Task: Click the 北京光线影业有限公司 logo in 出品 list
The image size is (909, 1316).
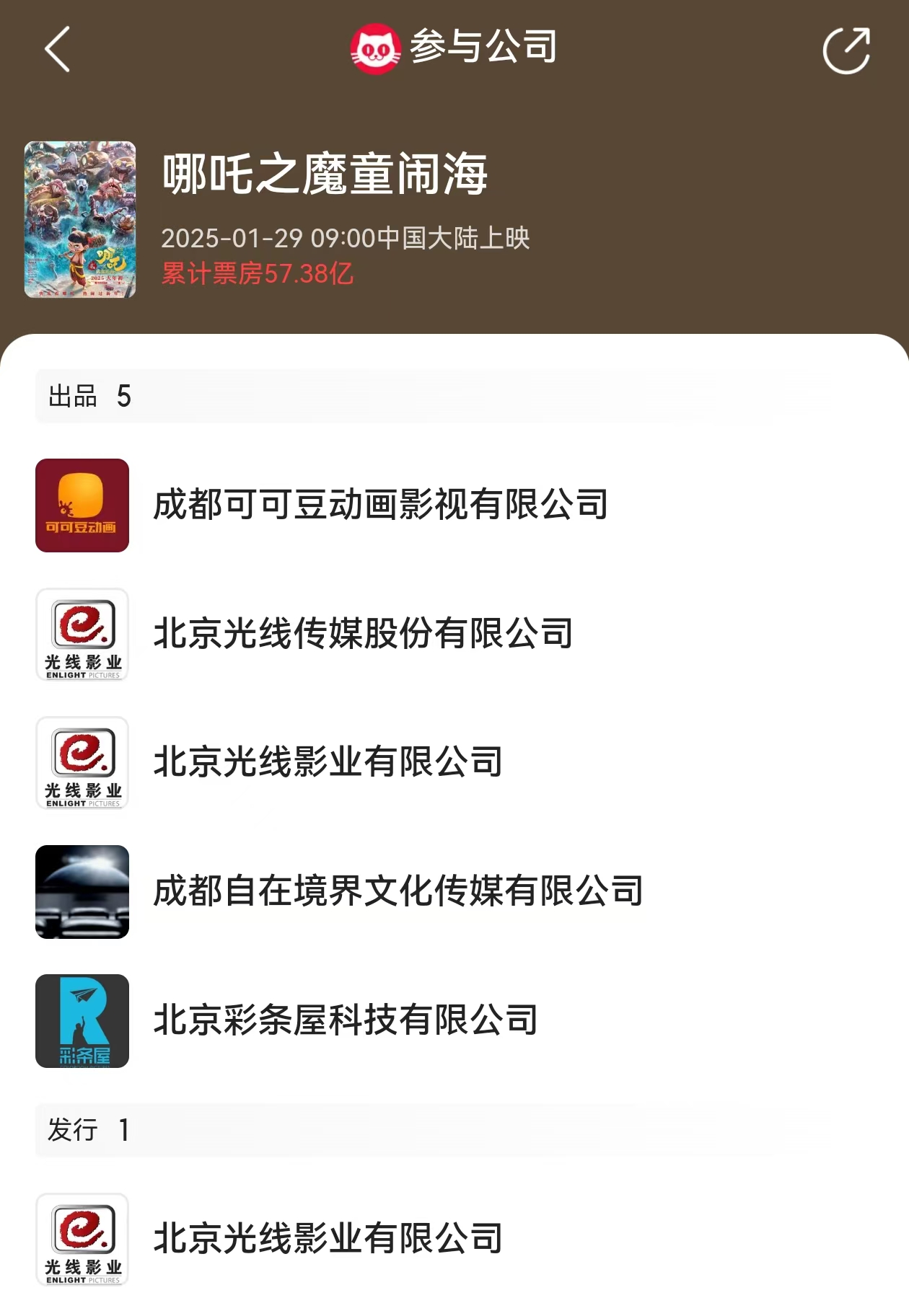Action: tap(82, 764)
